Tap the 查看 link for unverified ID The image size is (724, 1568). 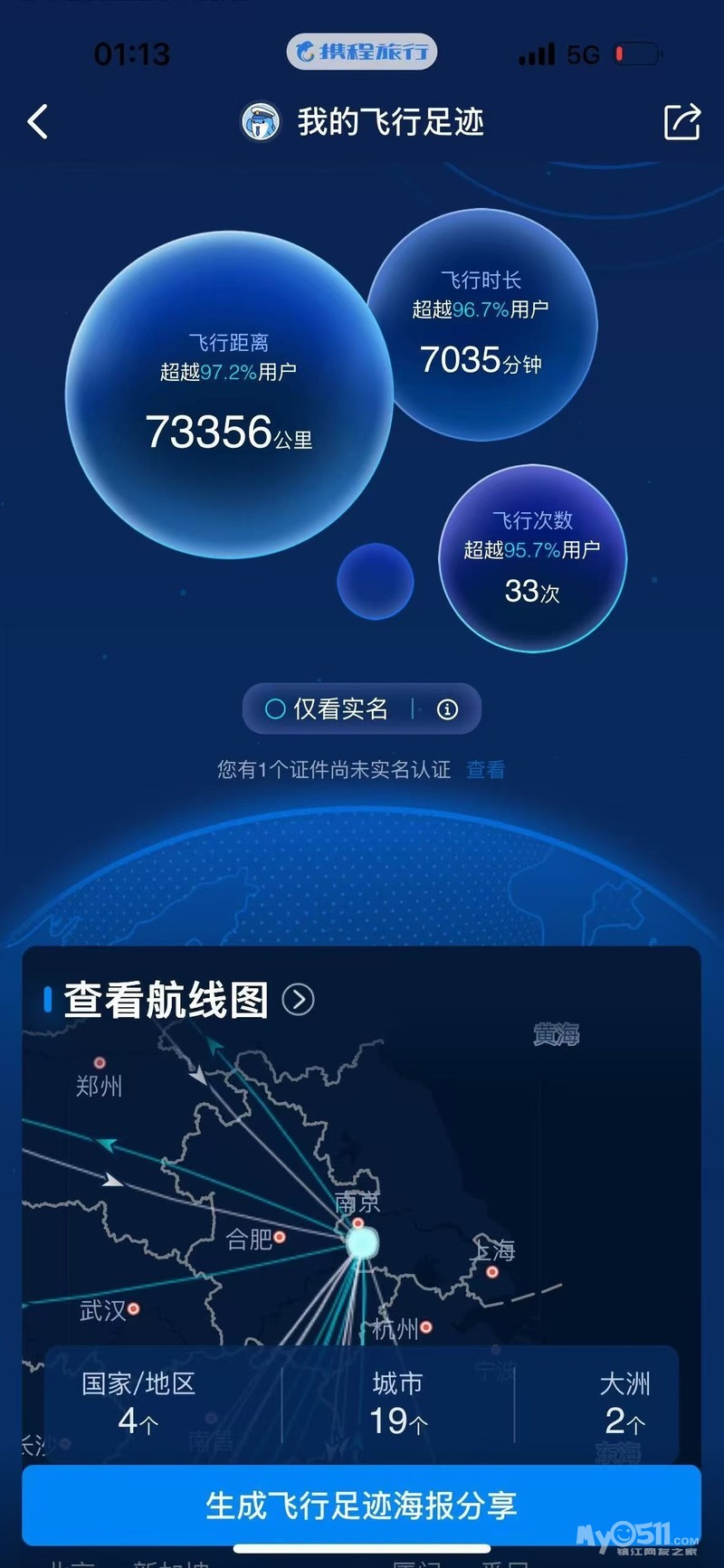485,770
